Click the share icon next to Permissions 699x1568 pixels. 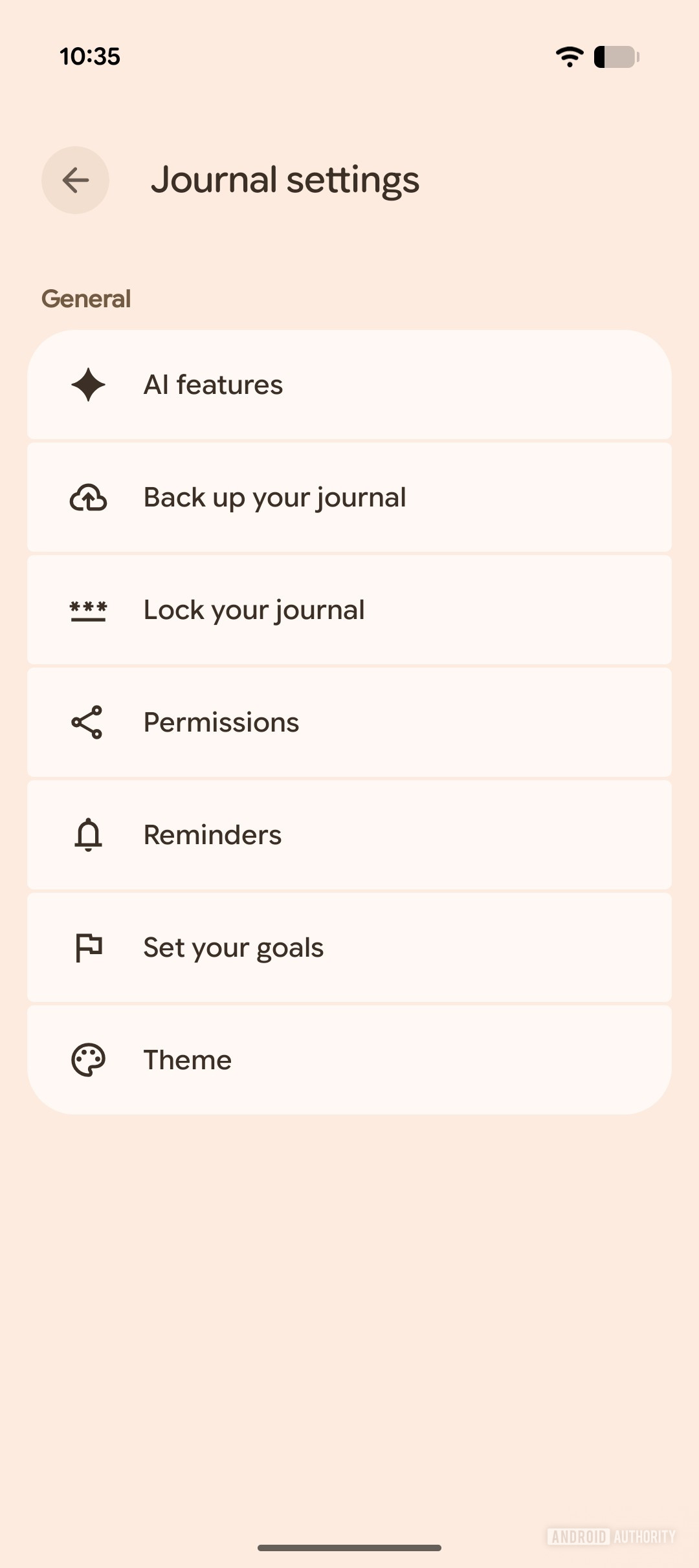coord(87,723)
